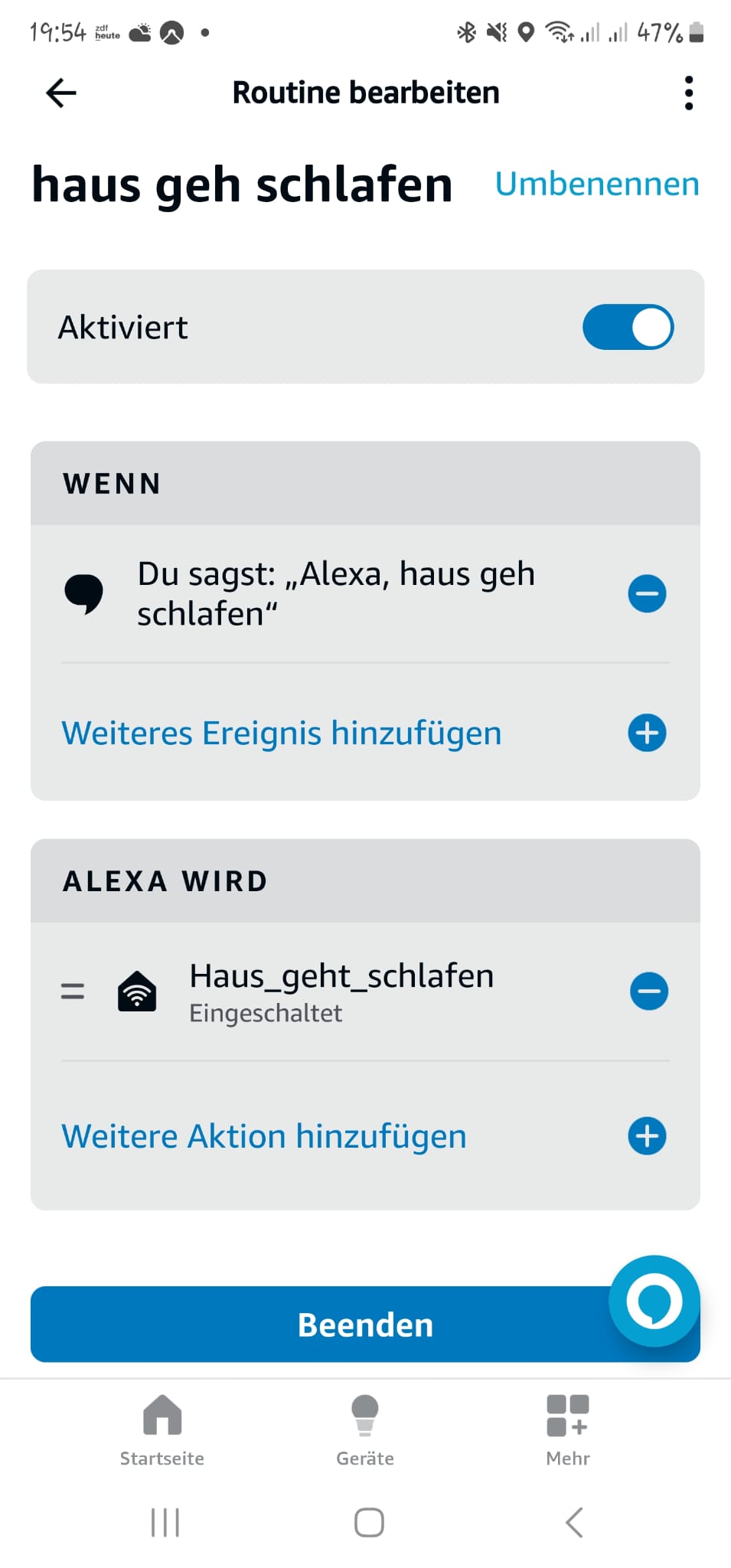731x1568 pixels.
Task: Switch to the Geräte tab
Action: (365, 1430)
